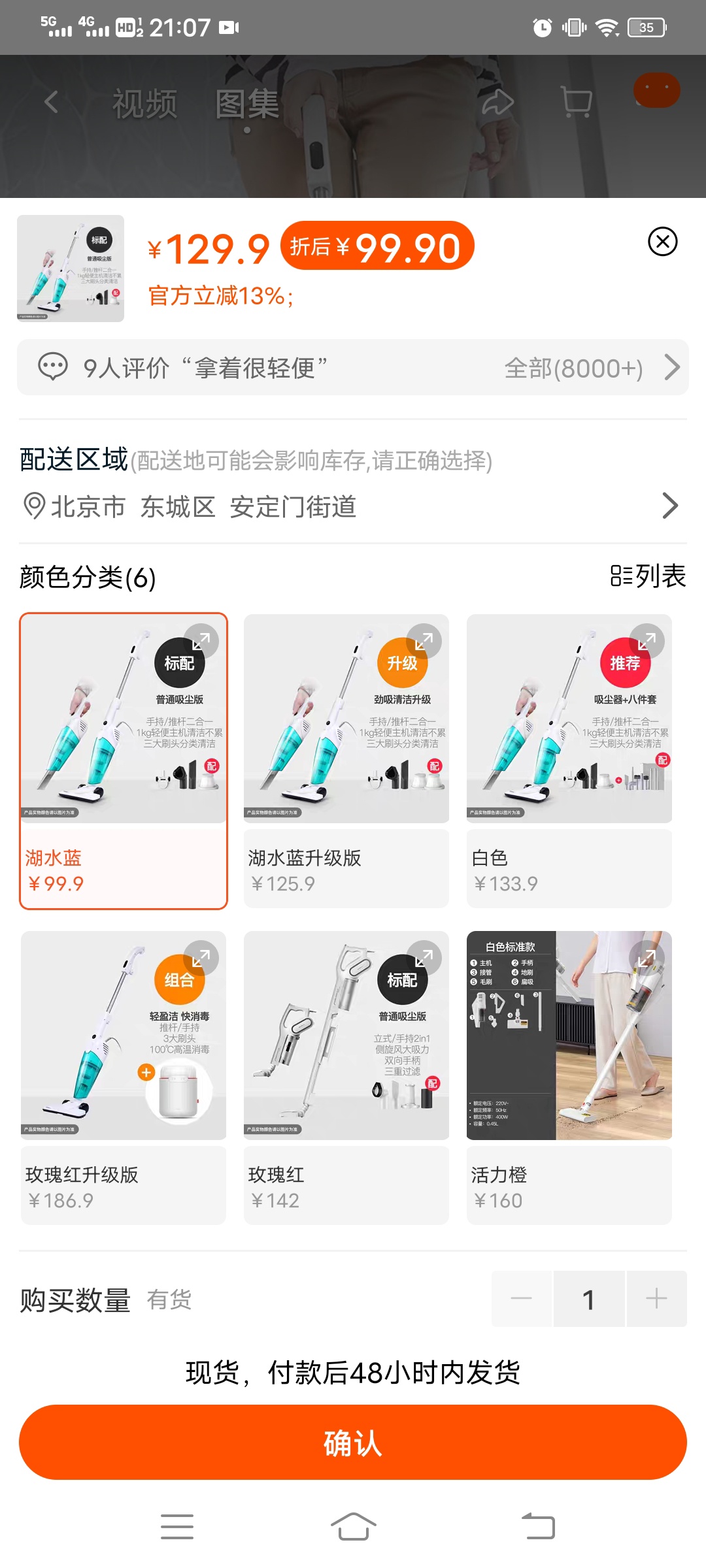706x1568 pixels.
Task: Pick the 玫瑰红 ¥142 option
Action: click(346, 1184)
